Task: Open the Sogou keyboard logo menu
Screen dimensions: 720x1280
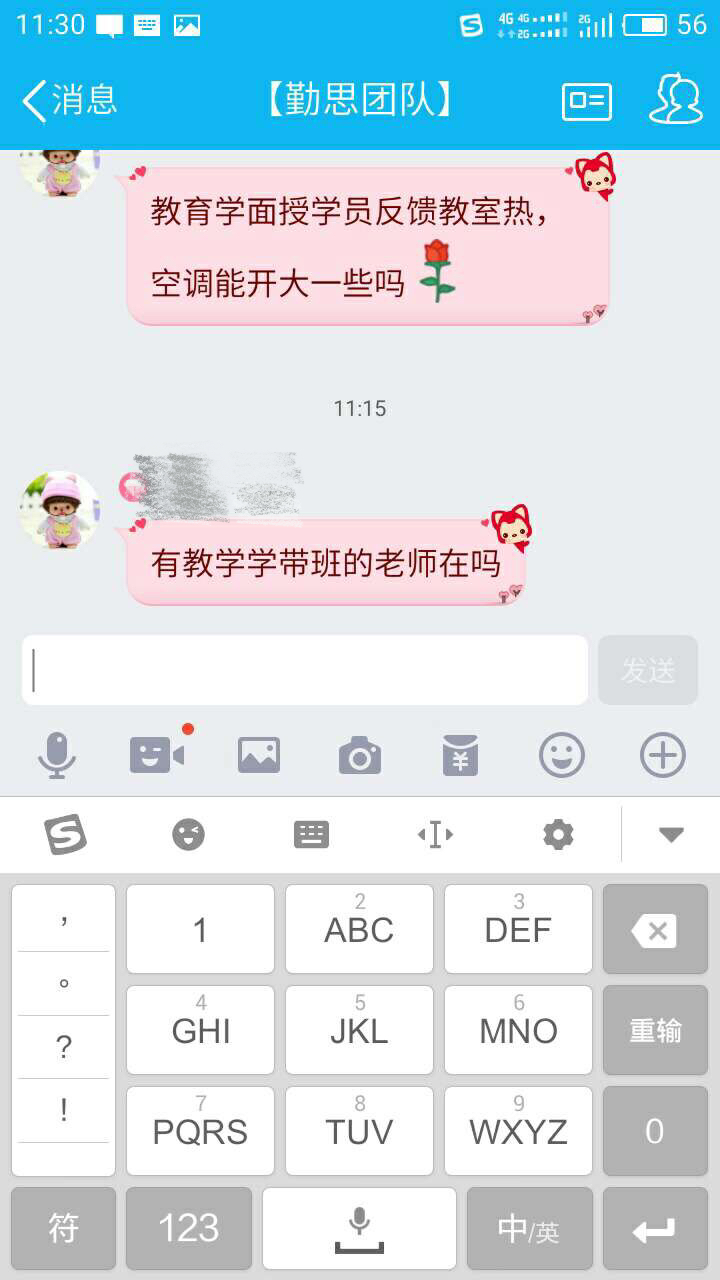Action: tap(66, 834)
